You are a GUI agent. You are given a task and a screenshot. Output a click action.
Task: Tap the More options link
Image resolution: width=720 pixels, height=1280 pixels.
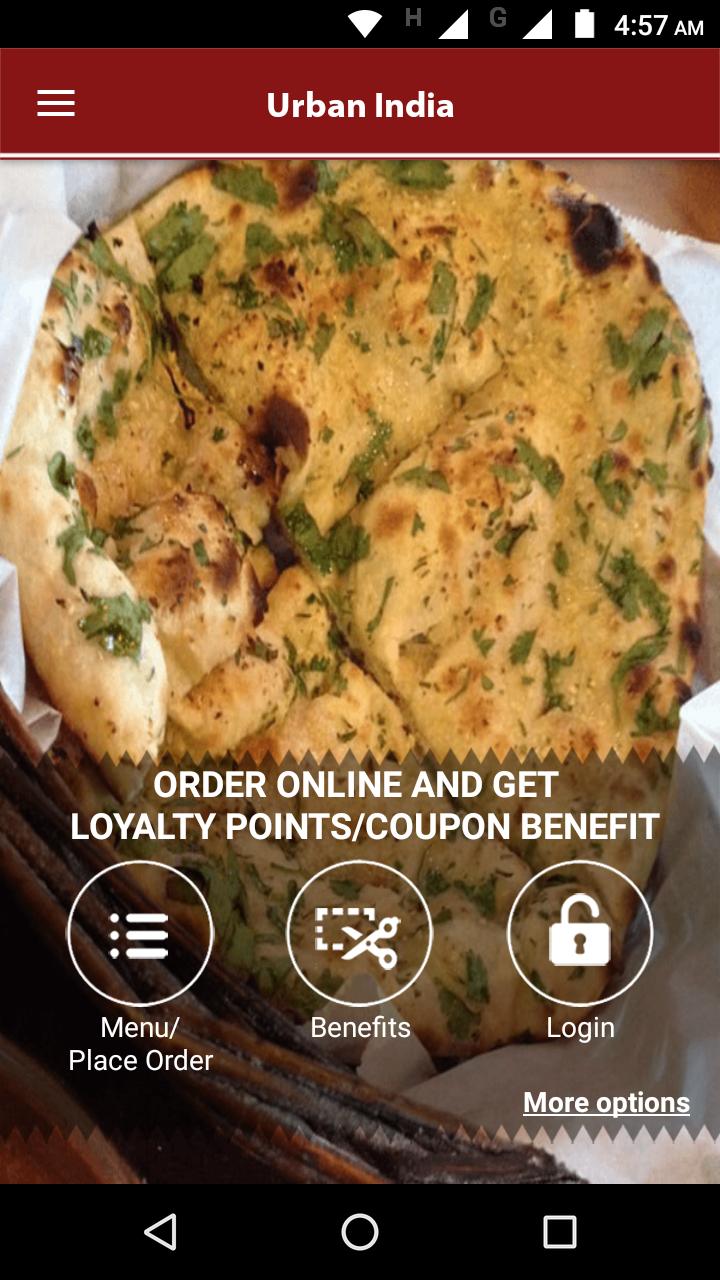tap(606, 1102)
